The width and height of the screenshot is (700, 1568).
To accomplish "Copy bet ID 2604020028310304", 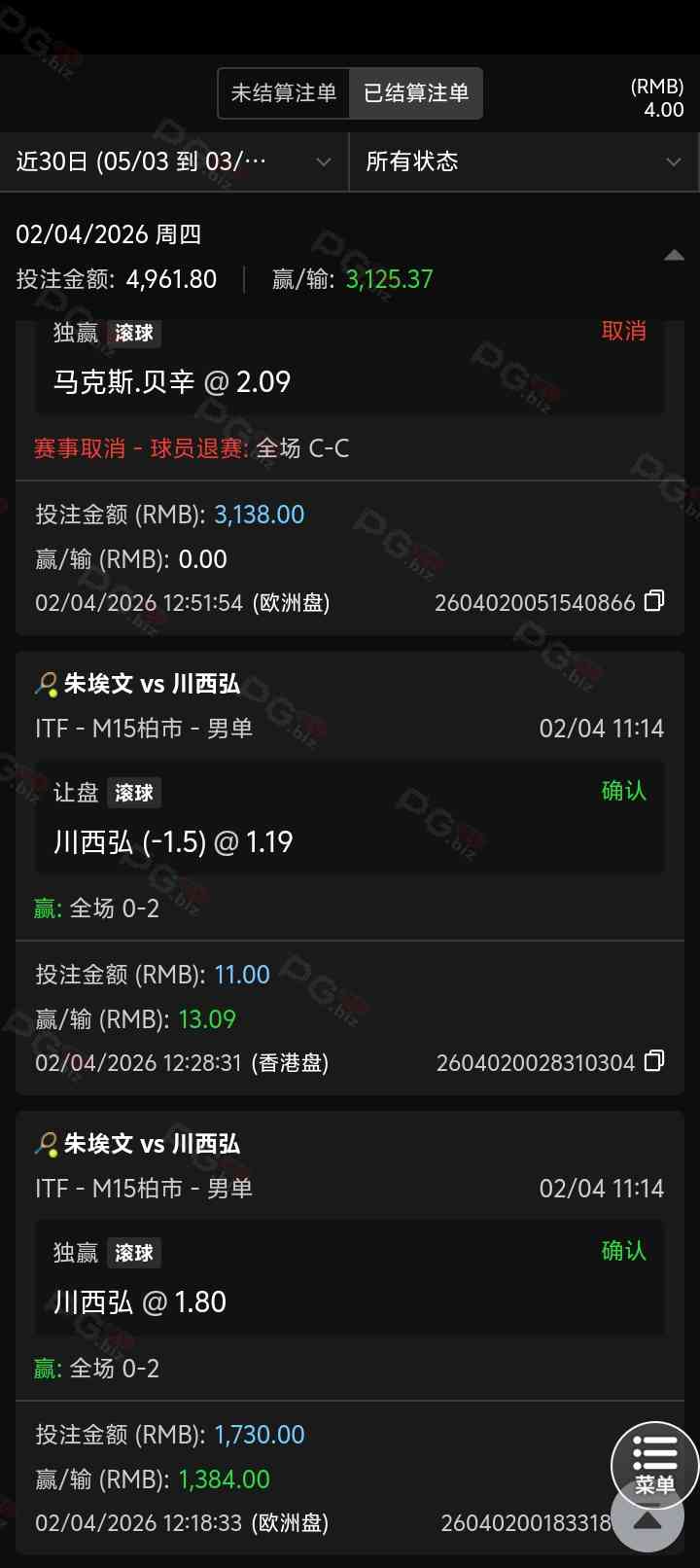I will click(x=655, y=1061).
